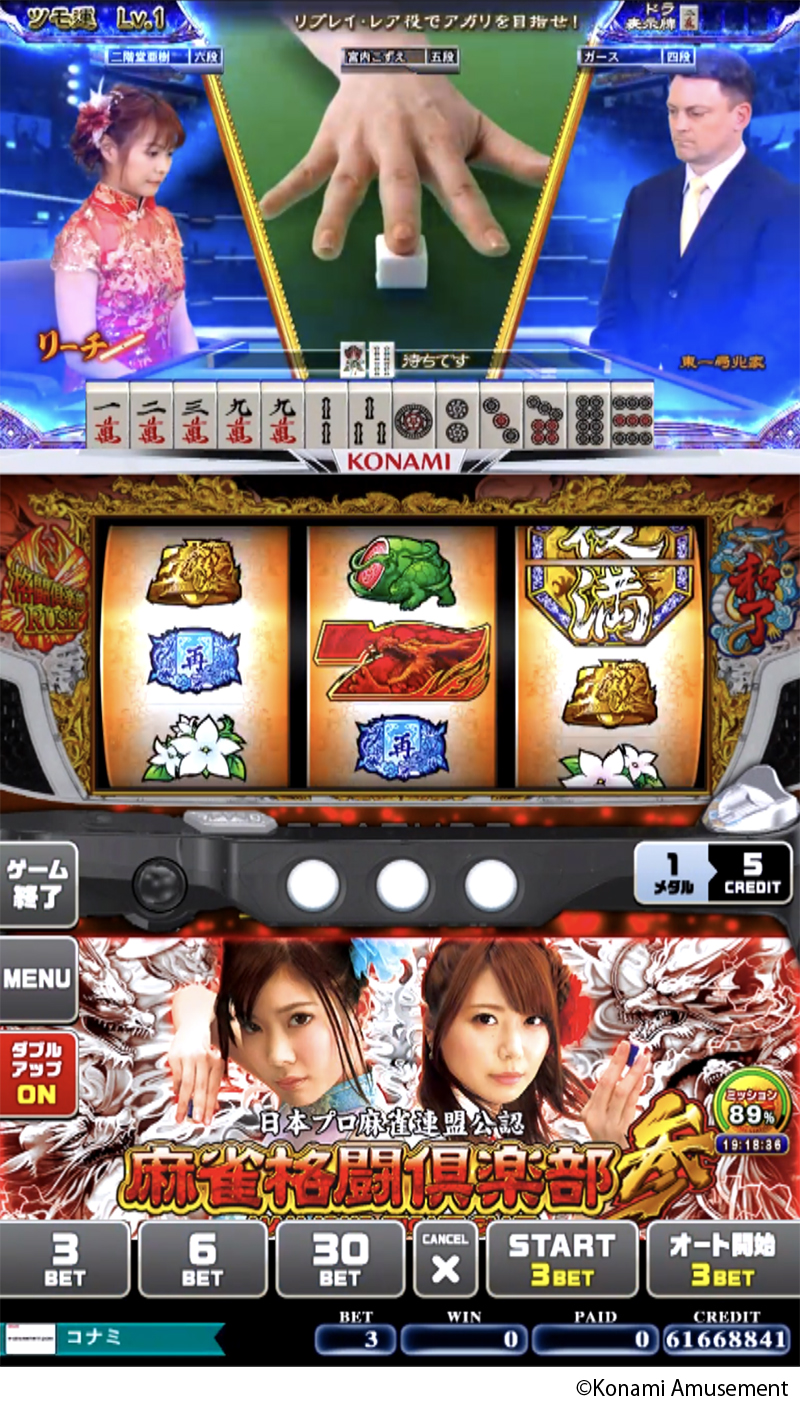Toggle the ダブルアップ ON switch
This screenshot has width=800, height=1409.
[38, 1073]
